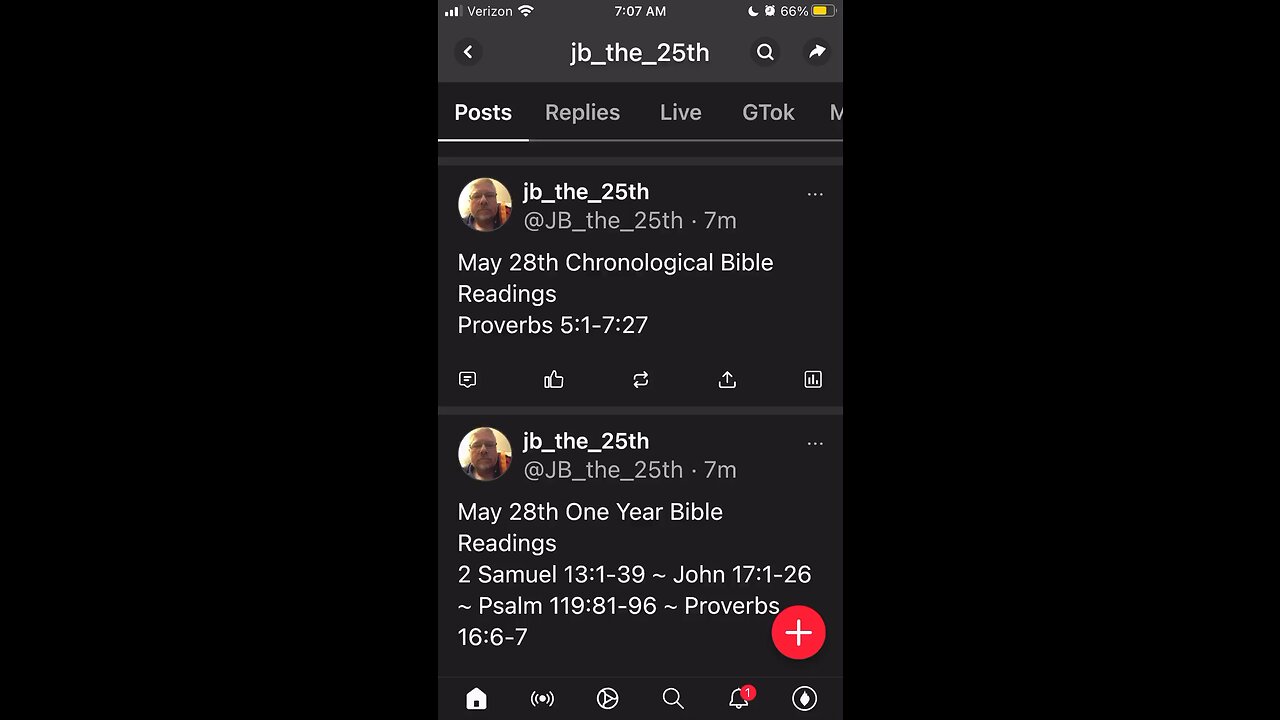Comment on the Chronological Bible Readings post
Image resolution: width=1280 pixels, height=720 pixels.
click(467, 380)
